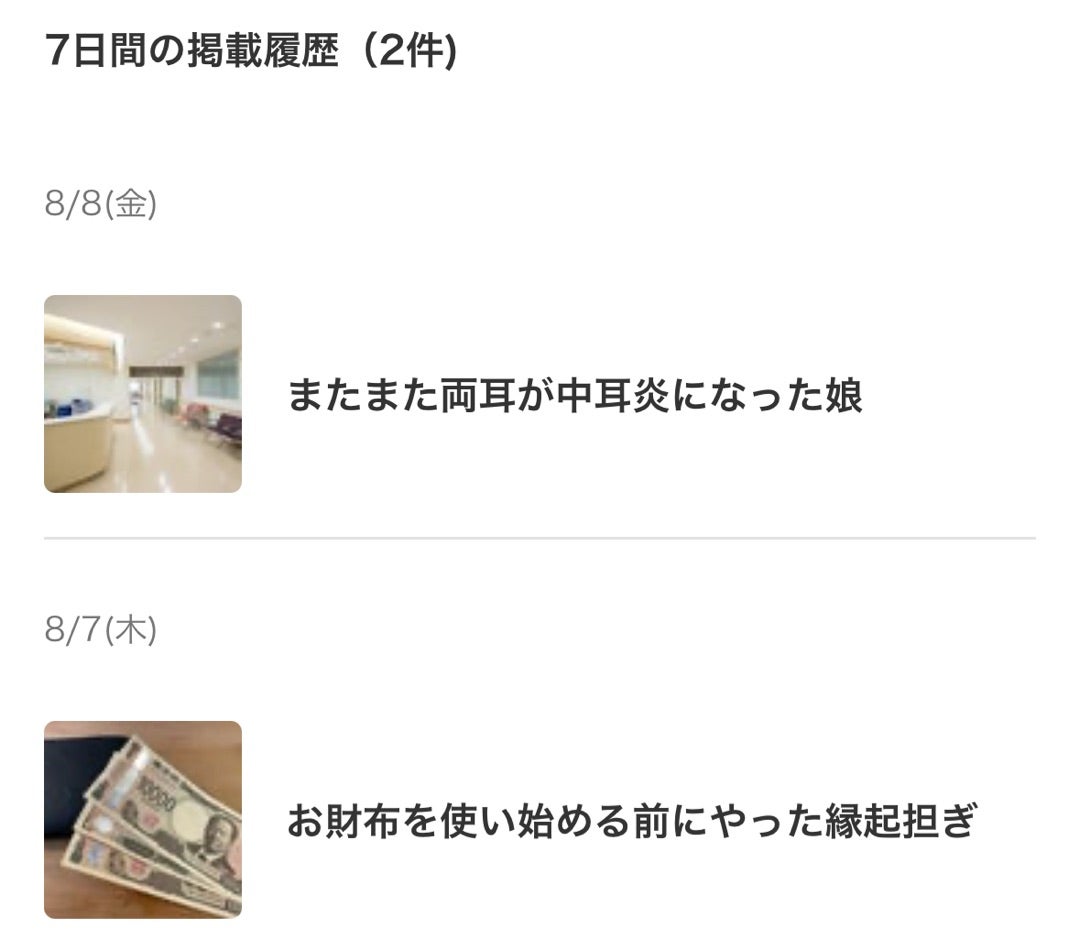Open the article お財布を使い始める前にやった縁起担ぎ
This screenshot has height=949, width=1080.
click(630, 822)
